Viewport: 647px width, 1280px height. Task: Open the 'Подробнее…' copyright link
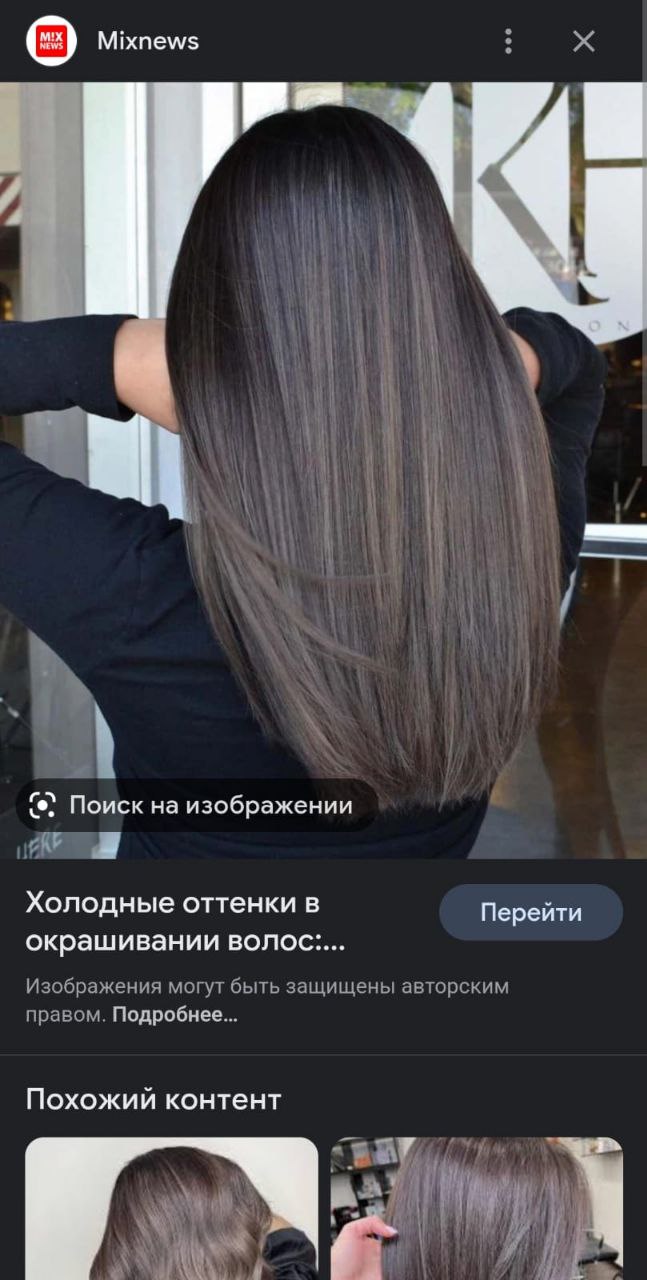[175, 1014]
